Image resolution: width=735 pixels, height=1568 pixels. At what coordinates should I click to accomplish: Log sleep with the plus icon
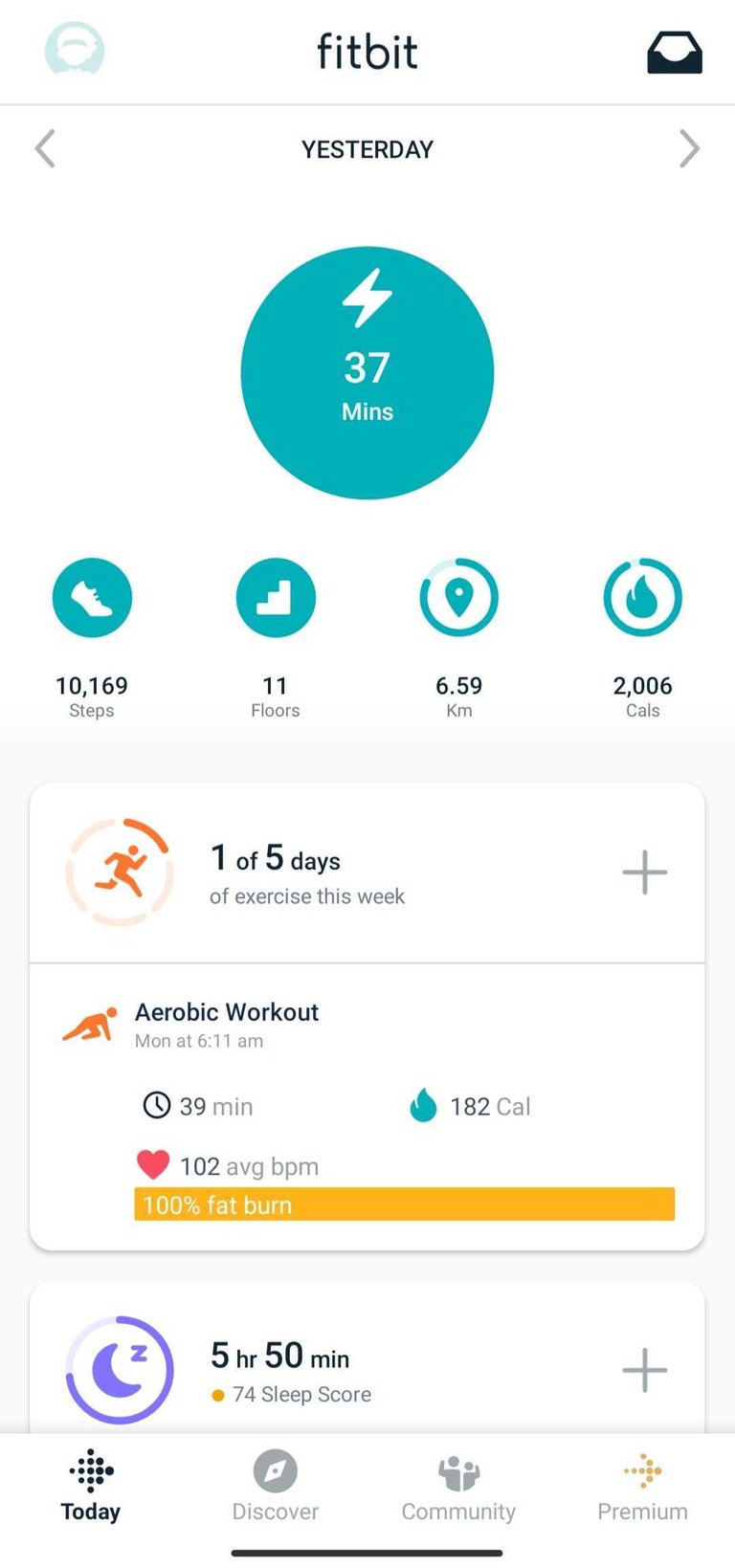[x=644, y=1370]
